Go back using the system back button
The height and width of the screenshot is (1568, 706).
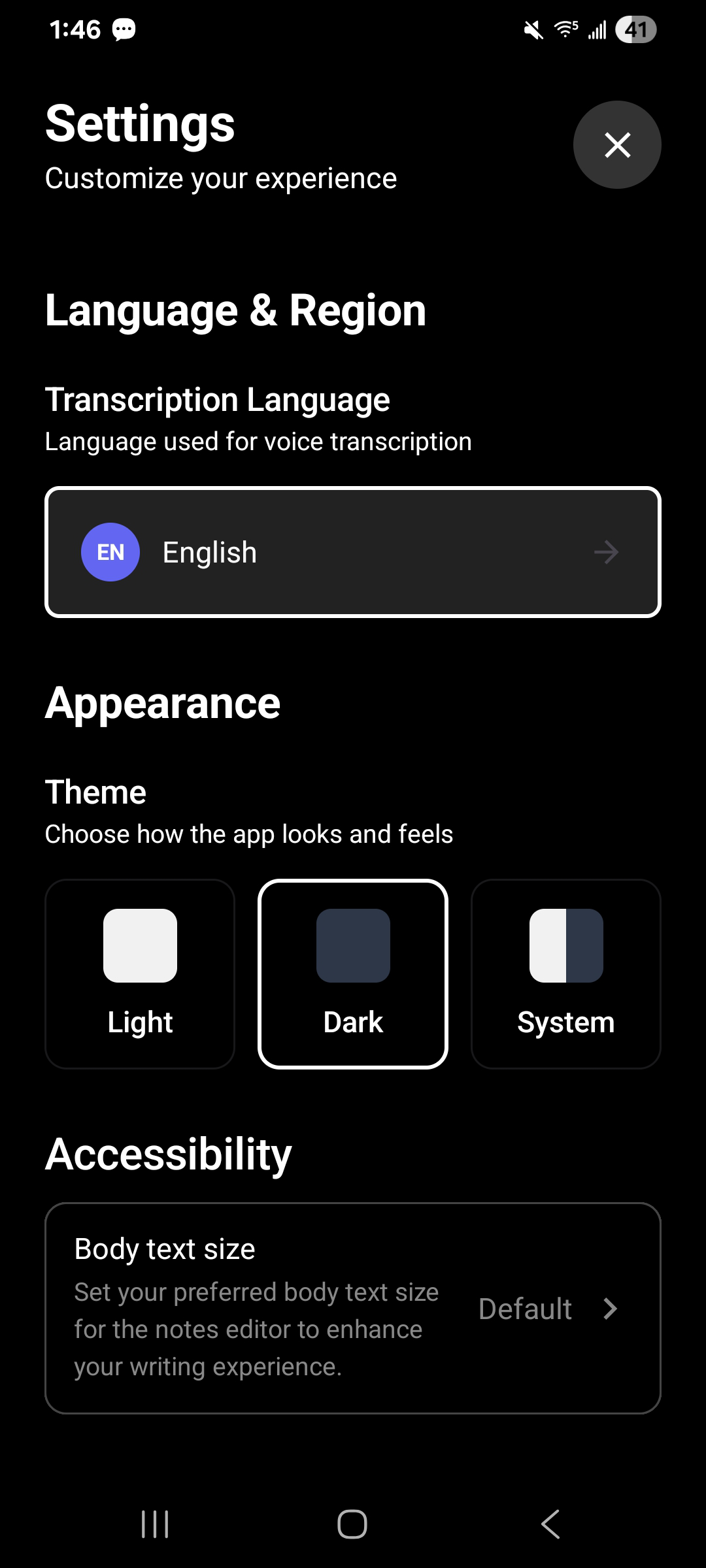550,1524
